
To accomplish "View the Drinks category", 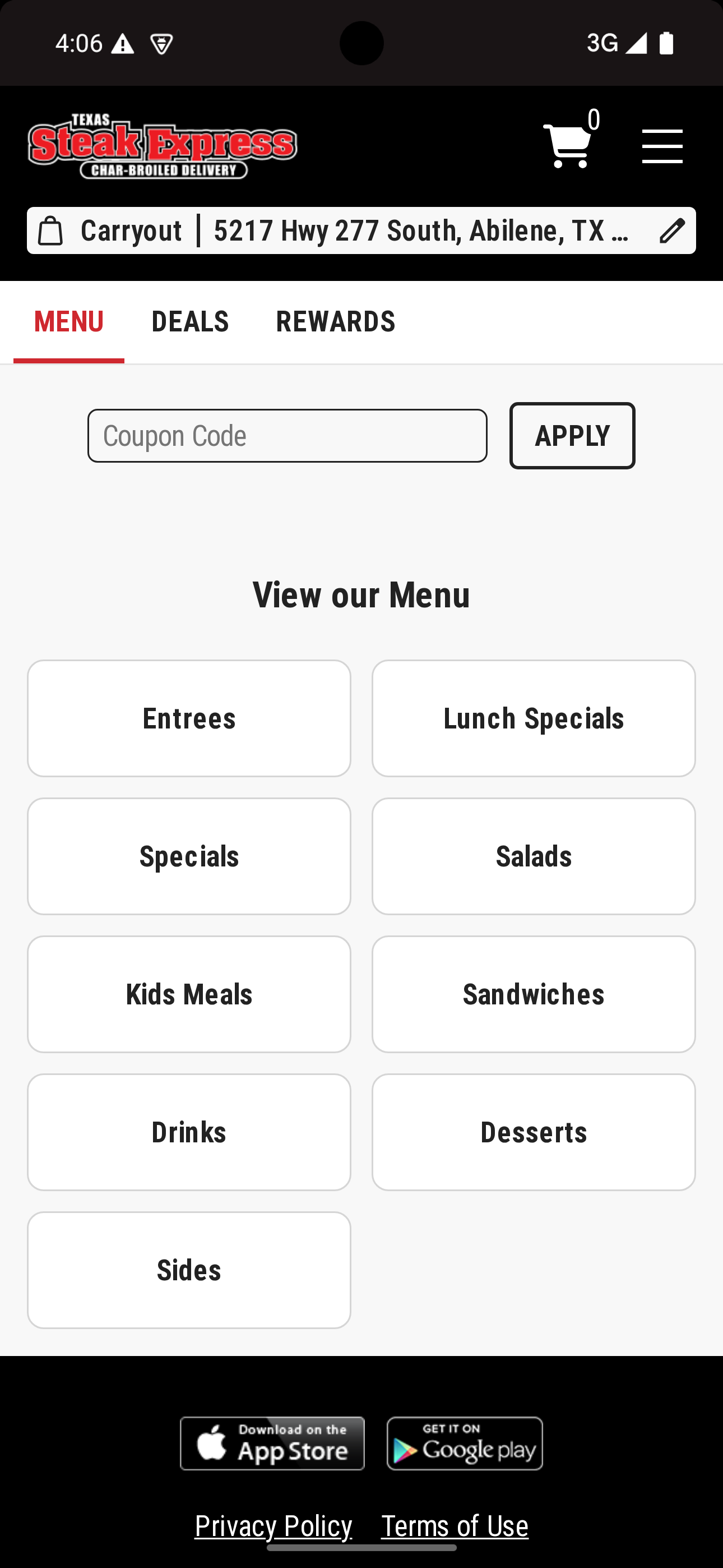I will click(189, 1132).
